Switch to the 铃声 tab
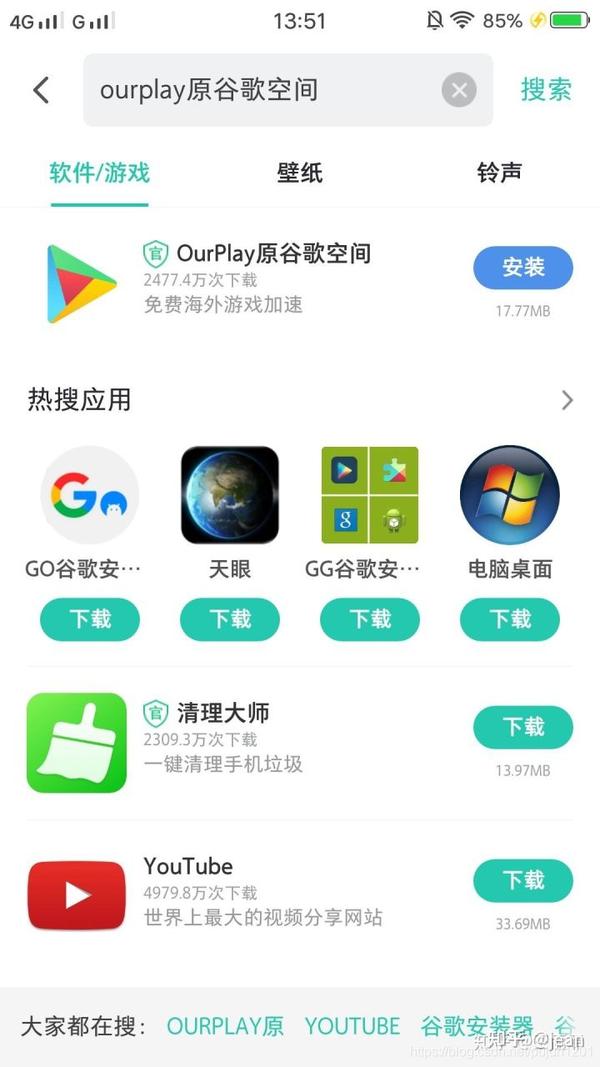The image size is (600, 1067). click(x=499, y=172)
